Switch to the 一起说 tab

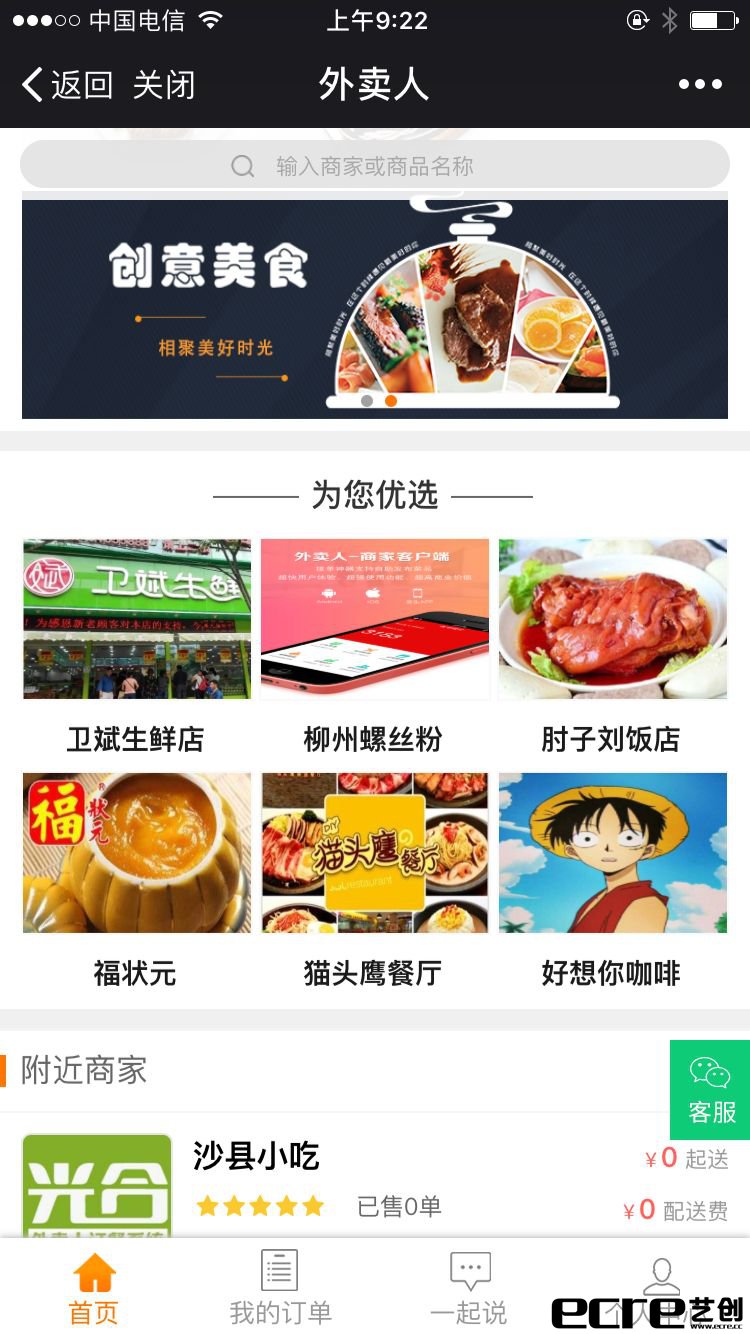469,1288
